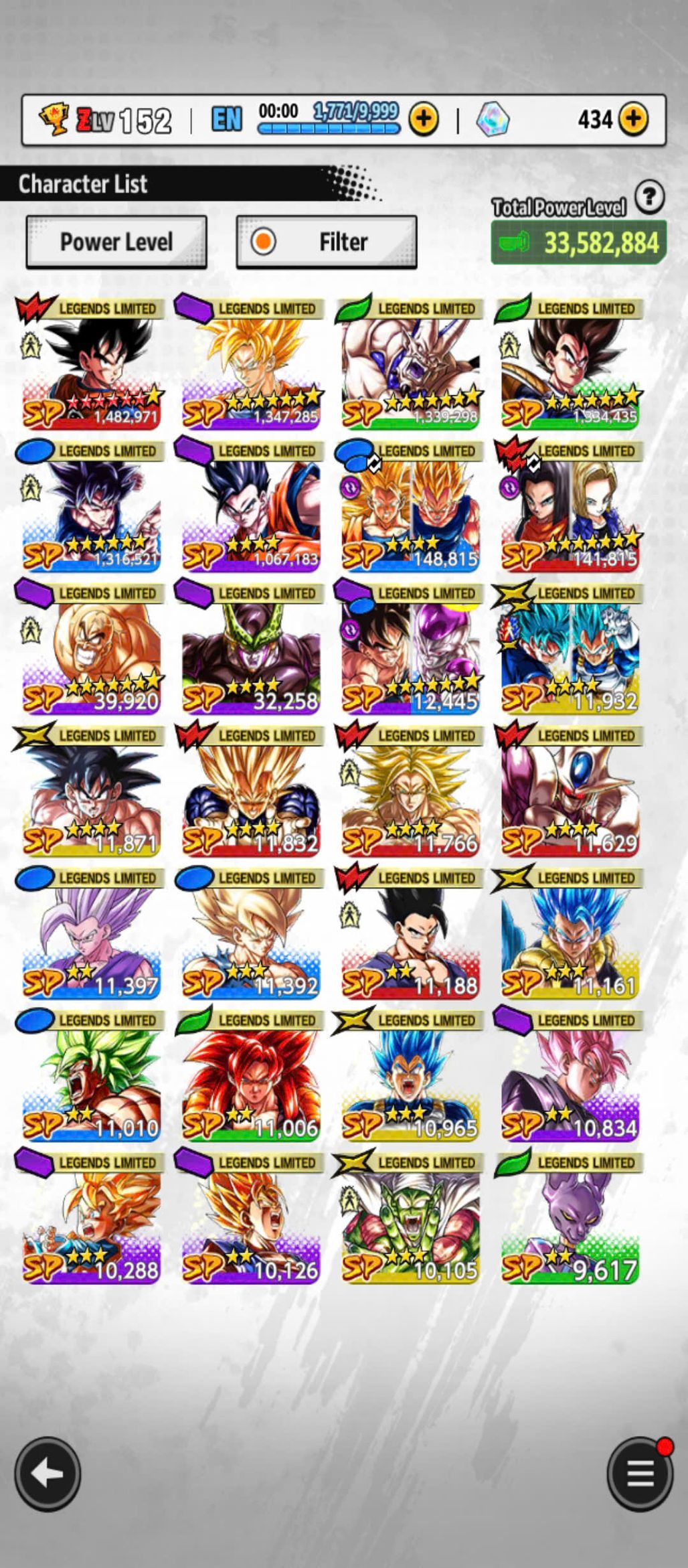The width and height of the screenshot is (688, 1568).
Task: Add energy with the plus icon
Action: [424, 119]
